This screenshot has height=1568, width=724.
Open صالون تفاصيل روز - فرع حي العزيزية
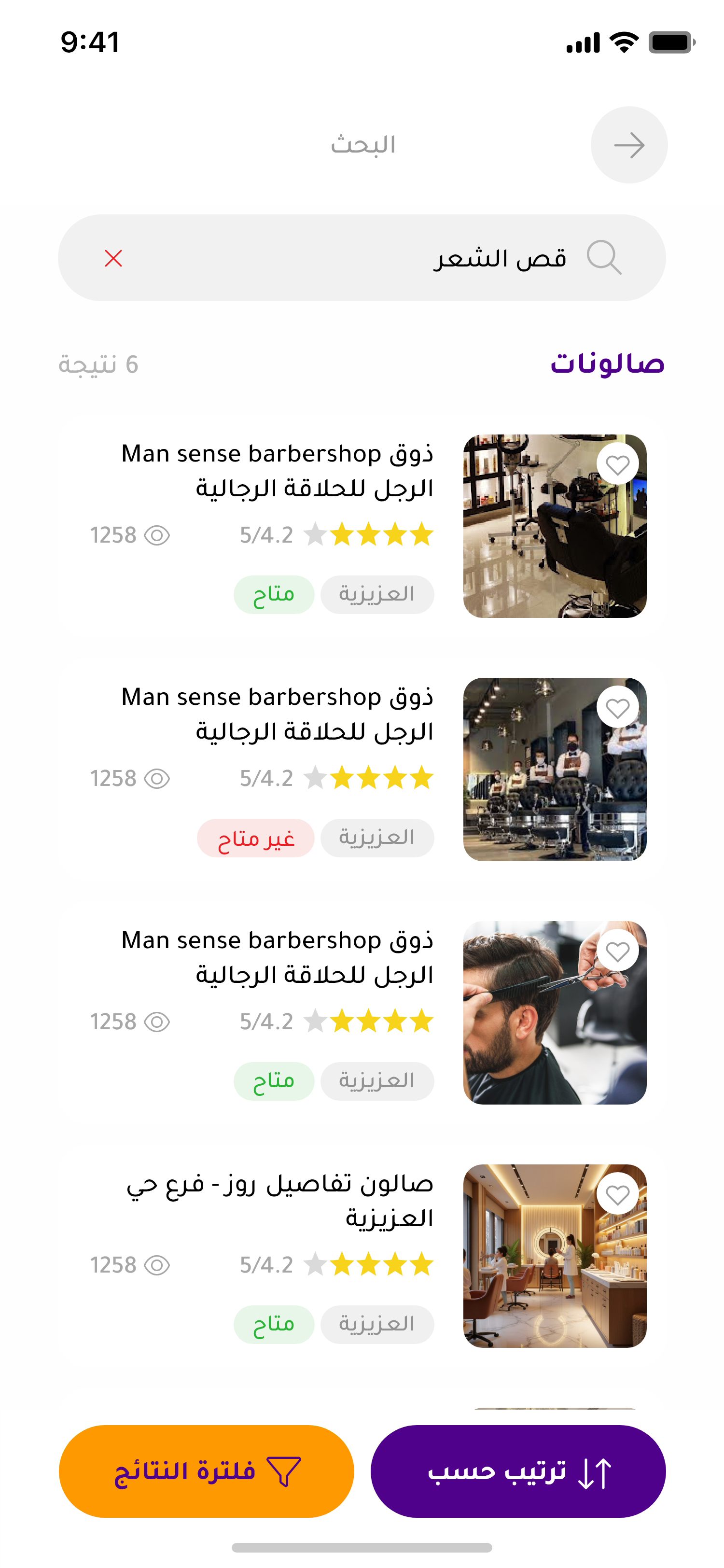(x=280, y=1200)
